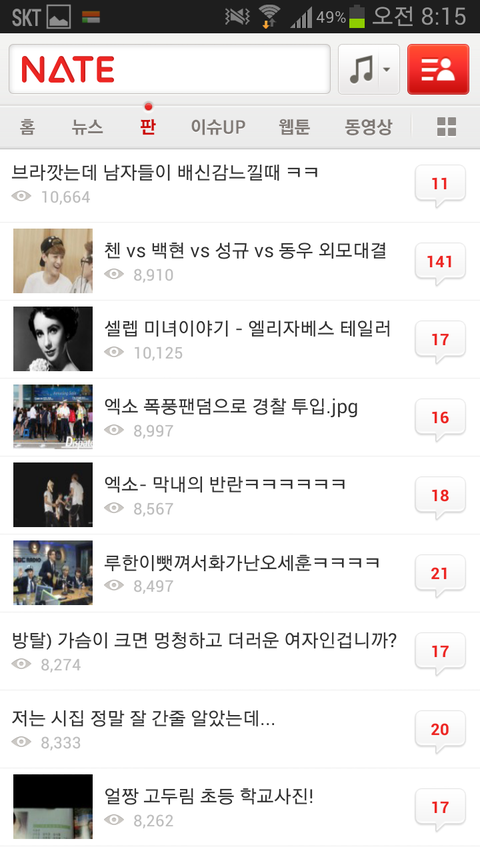Open post 브라깟는데 남자들이 배신감느낄때
The image size is (480, 853).
(x=207, y=186)
